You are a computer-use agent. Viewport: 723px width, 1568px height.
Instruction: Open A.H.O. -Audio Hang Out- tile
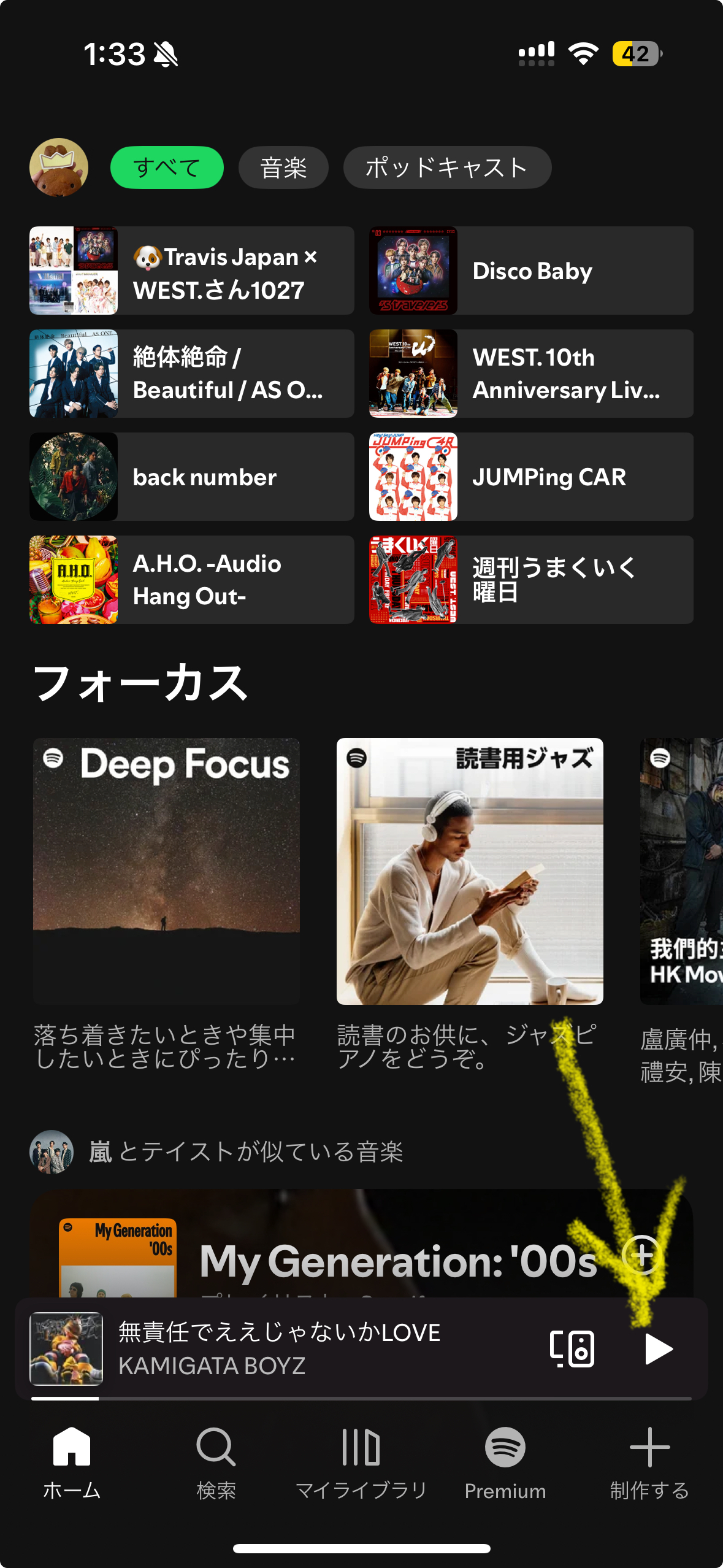click(x=191, y=580)
